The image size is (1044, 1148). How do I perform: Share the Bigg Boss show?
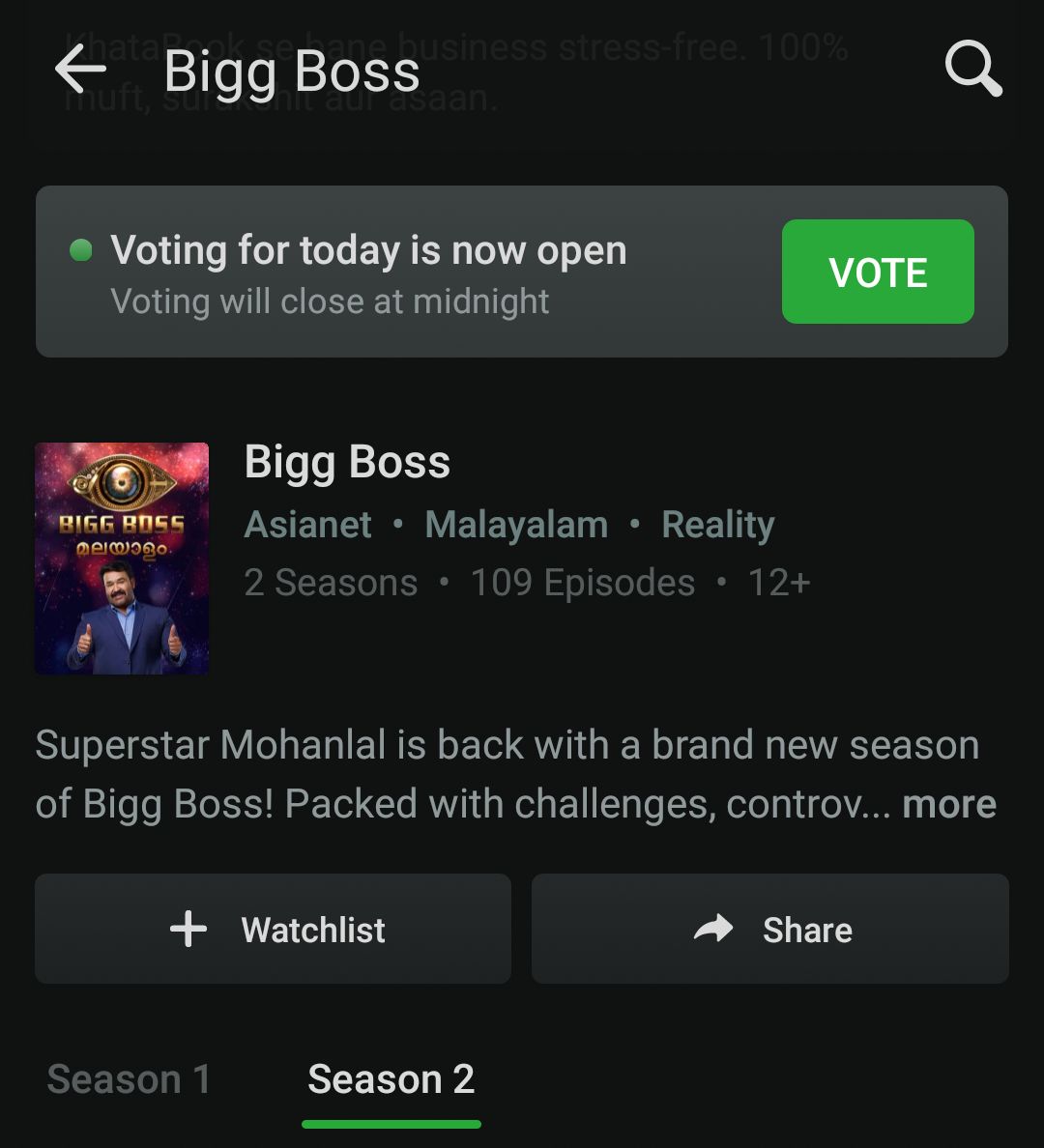769,930
